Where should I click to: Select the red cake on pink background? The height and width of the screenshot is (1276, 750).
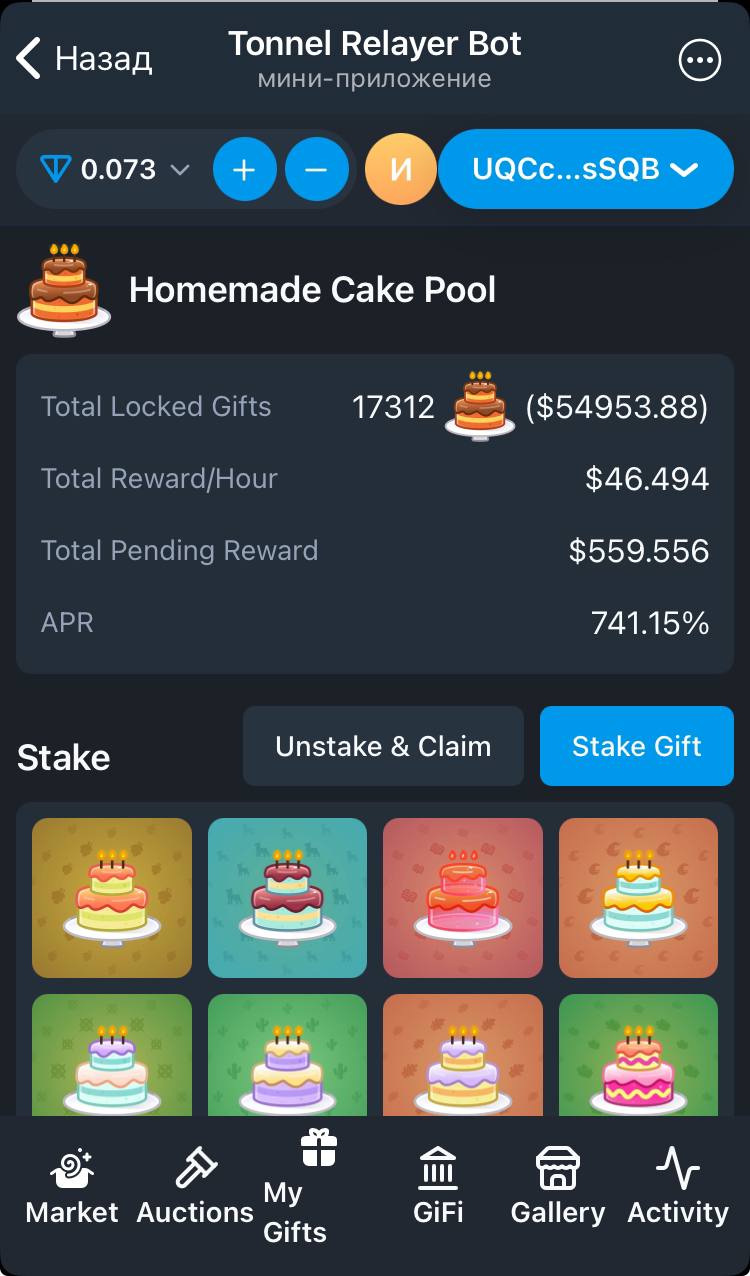[x=463, y=897]
